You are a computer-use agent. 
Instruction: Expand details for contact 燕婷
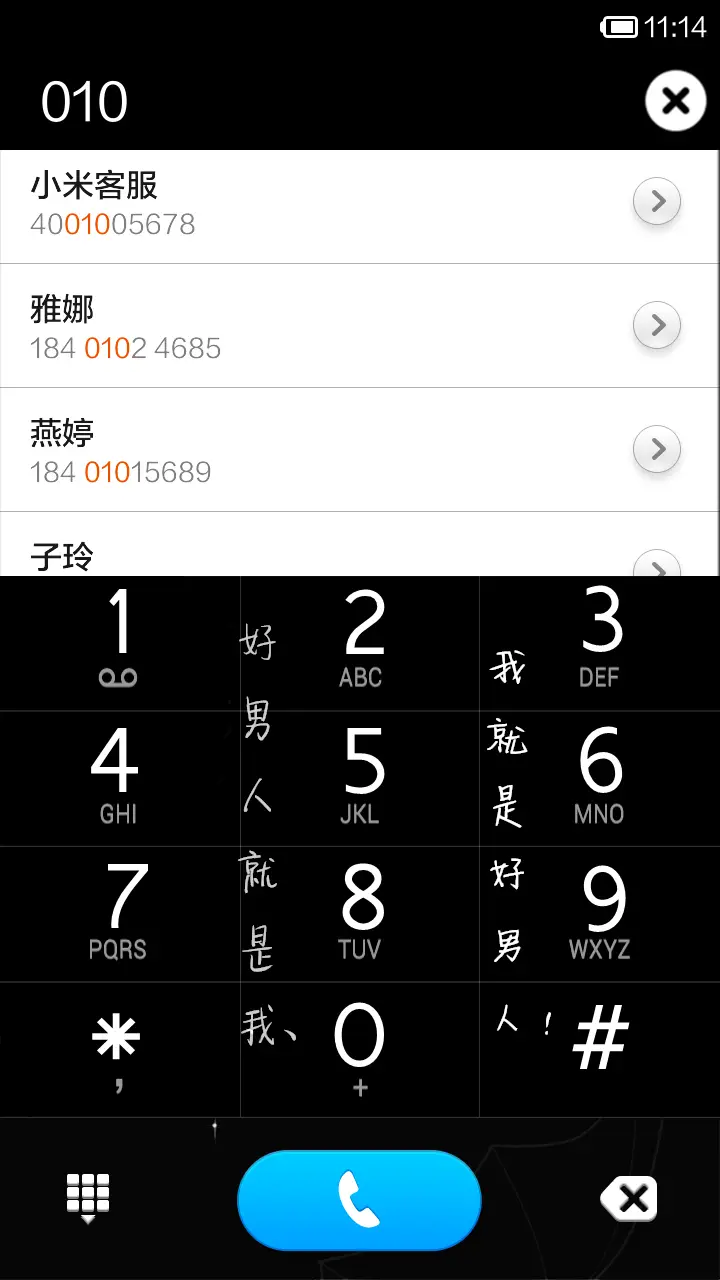pos(657,449)
